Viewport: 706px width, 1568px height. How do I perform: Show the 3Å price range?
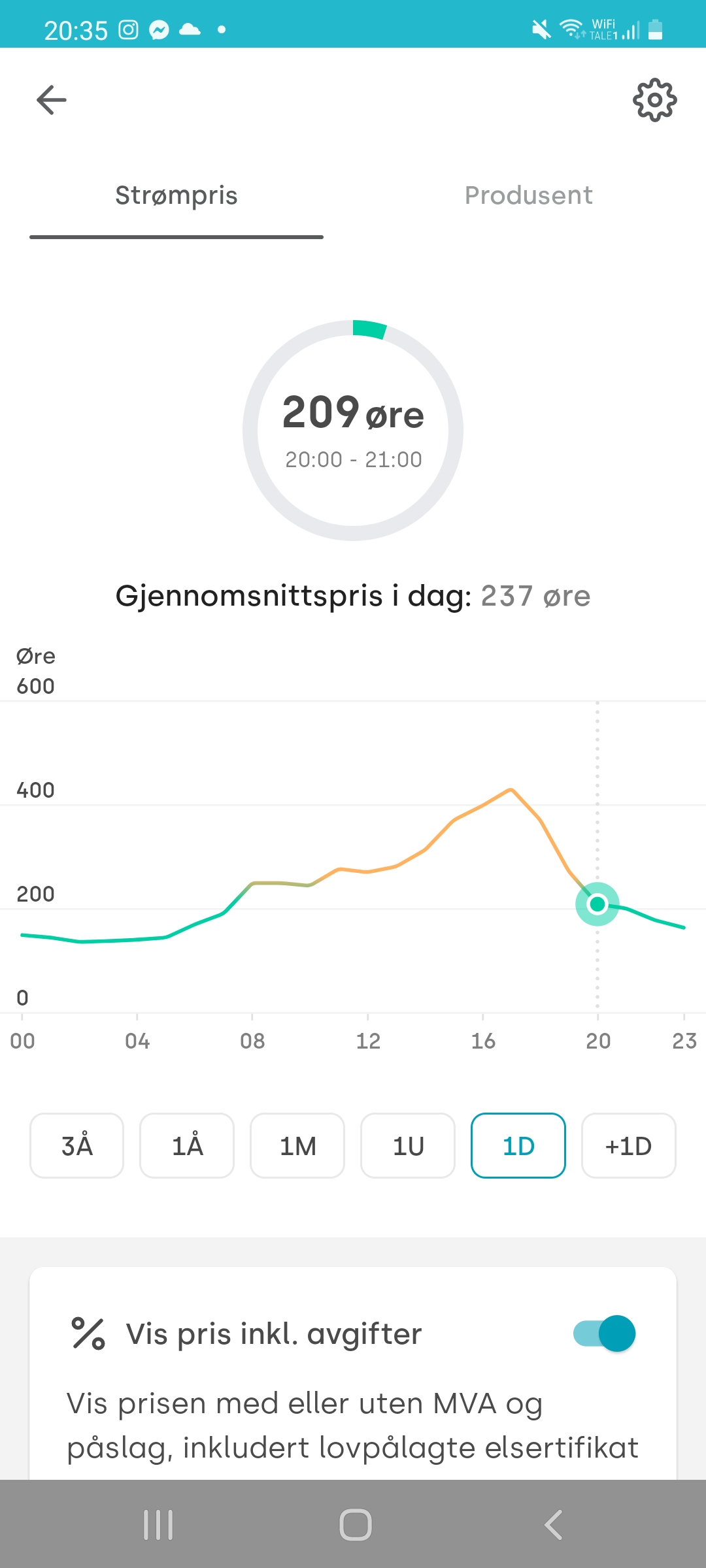point(76,1145)
